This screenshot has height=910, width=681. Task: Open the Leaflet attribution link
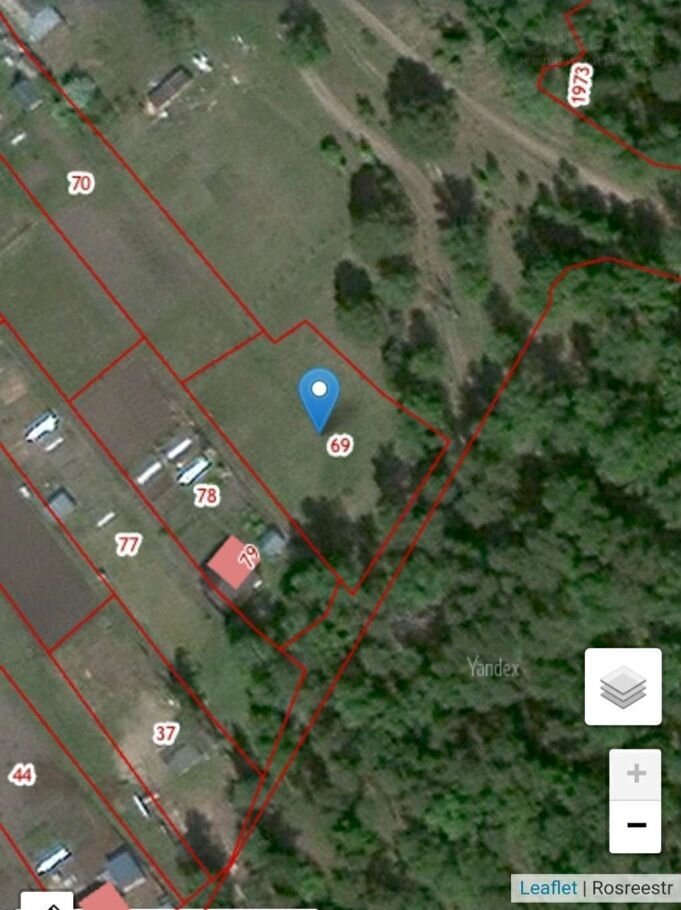tap(548, 888)
